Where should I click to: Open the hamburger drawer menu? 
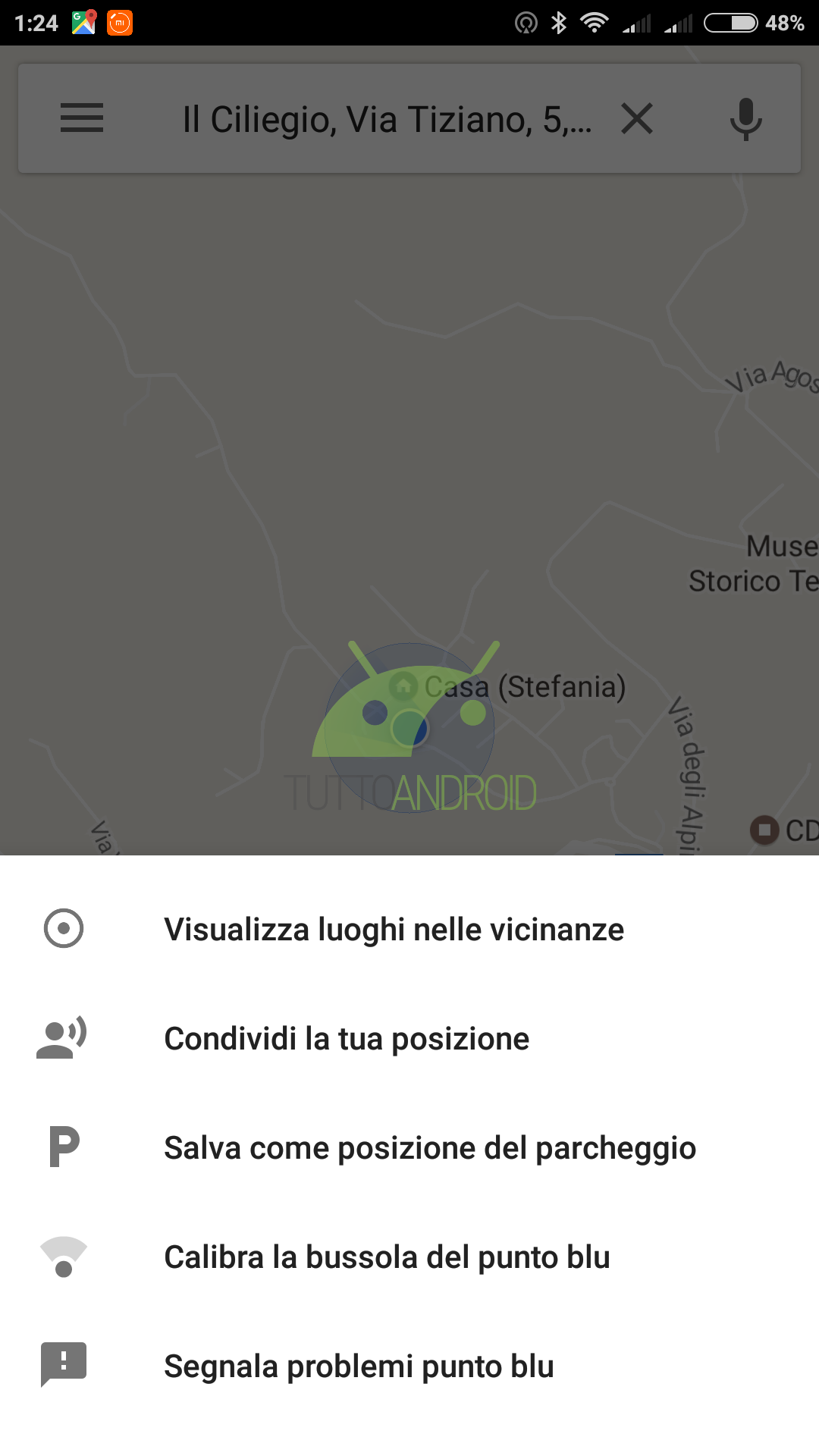point(82,118)
